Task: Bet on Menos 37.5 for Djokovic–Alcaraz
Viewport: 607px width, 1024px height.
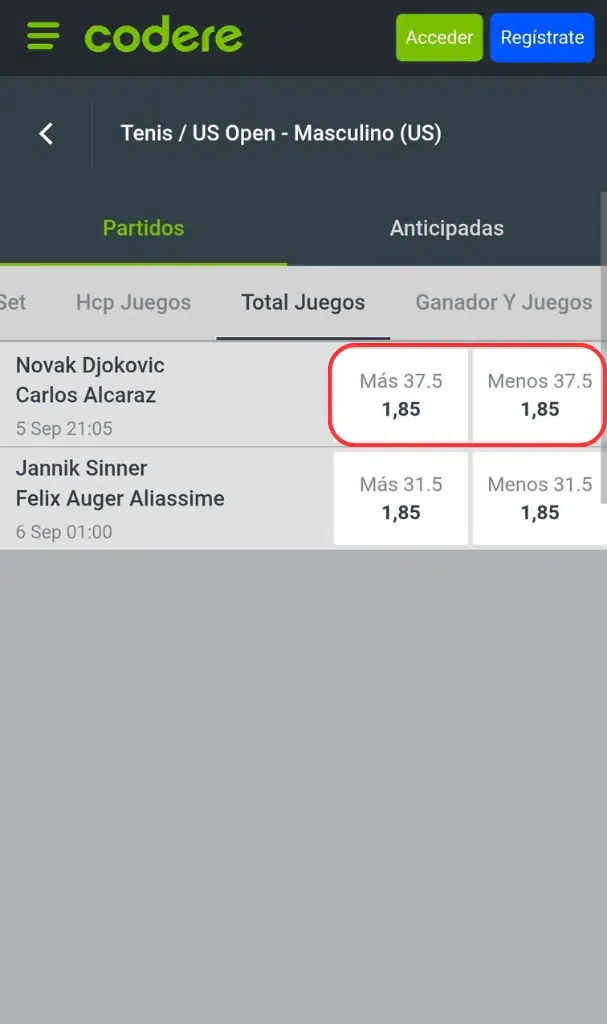Action: click(x=539, y=395)
